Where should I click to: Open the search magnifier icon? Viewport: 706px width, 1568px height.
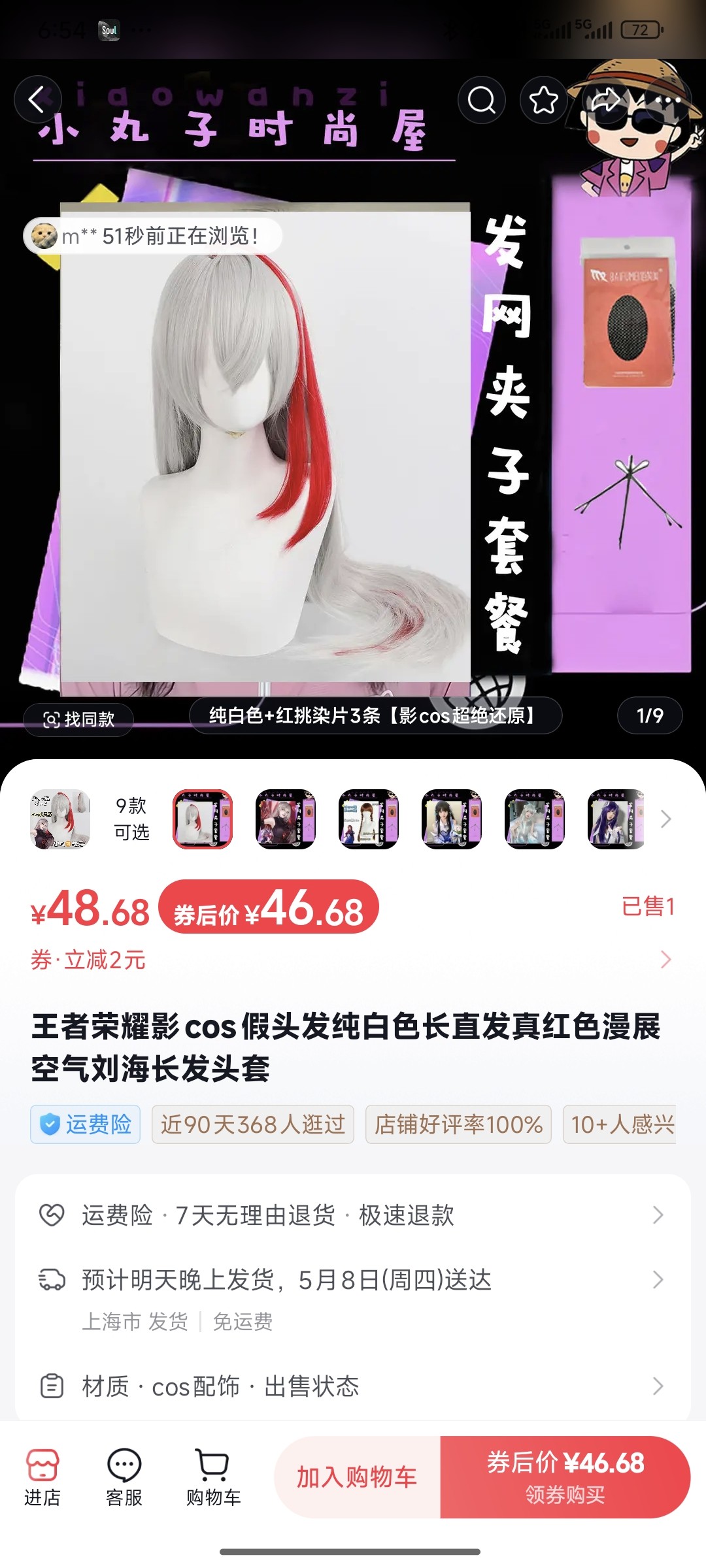[482, 100]
